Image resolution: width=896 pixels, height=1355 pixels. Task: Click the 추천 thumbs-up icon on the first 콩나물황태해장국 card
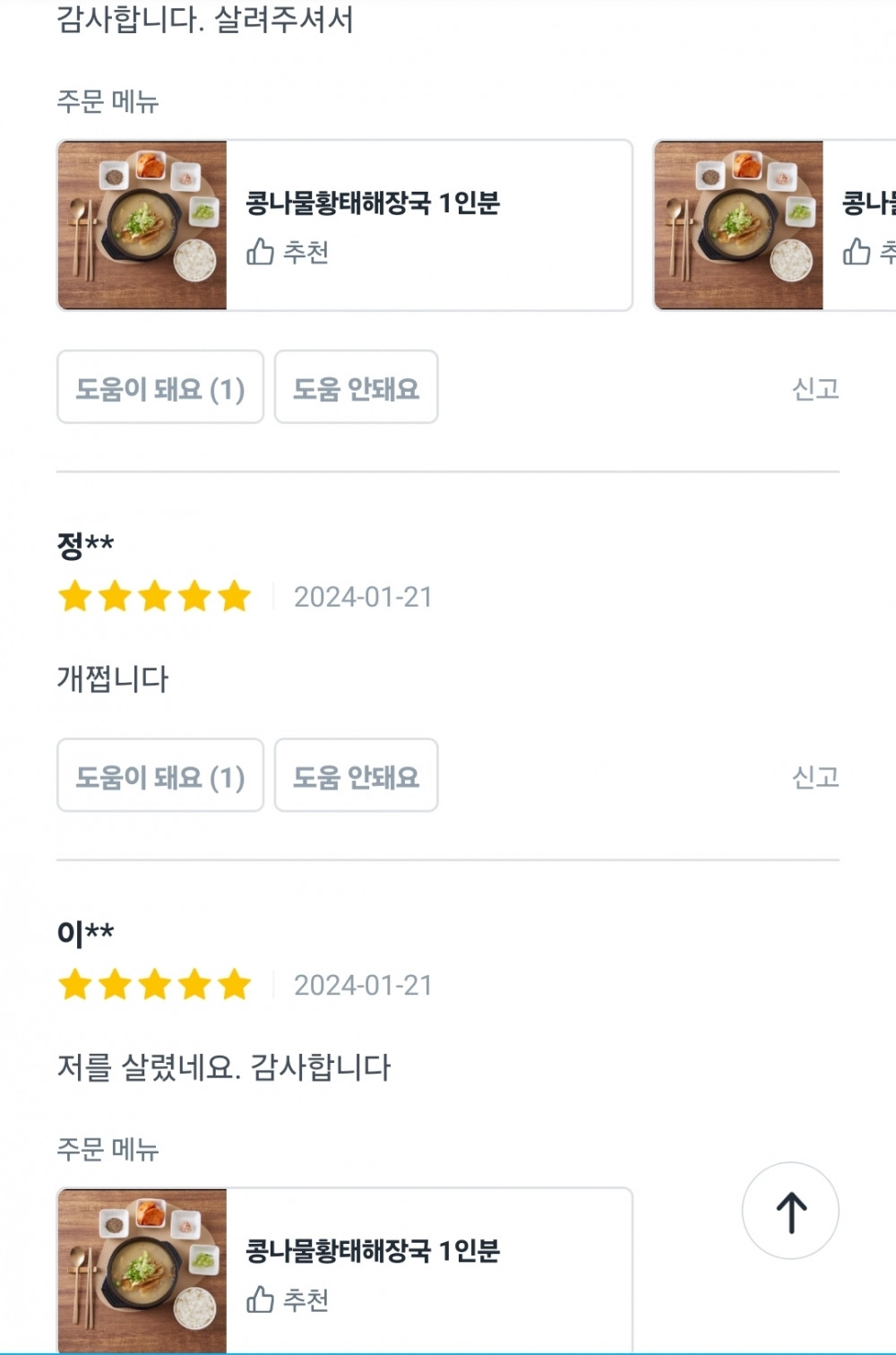258,253
